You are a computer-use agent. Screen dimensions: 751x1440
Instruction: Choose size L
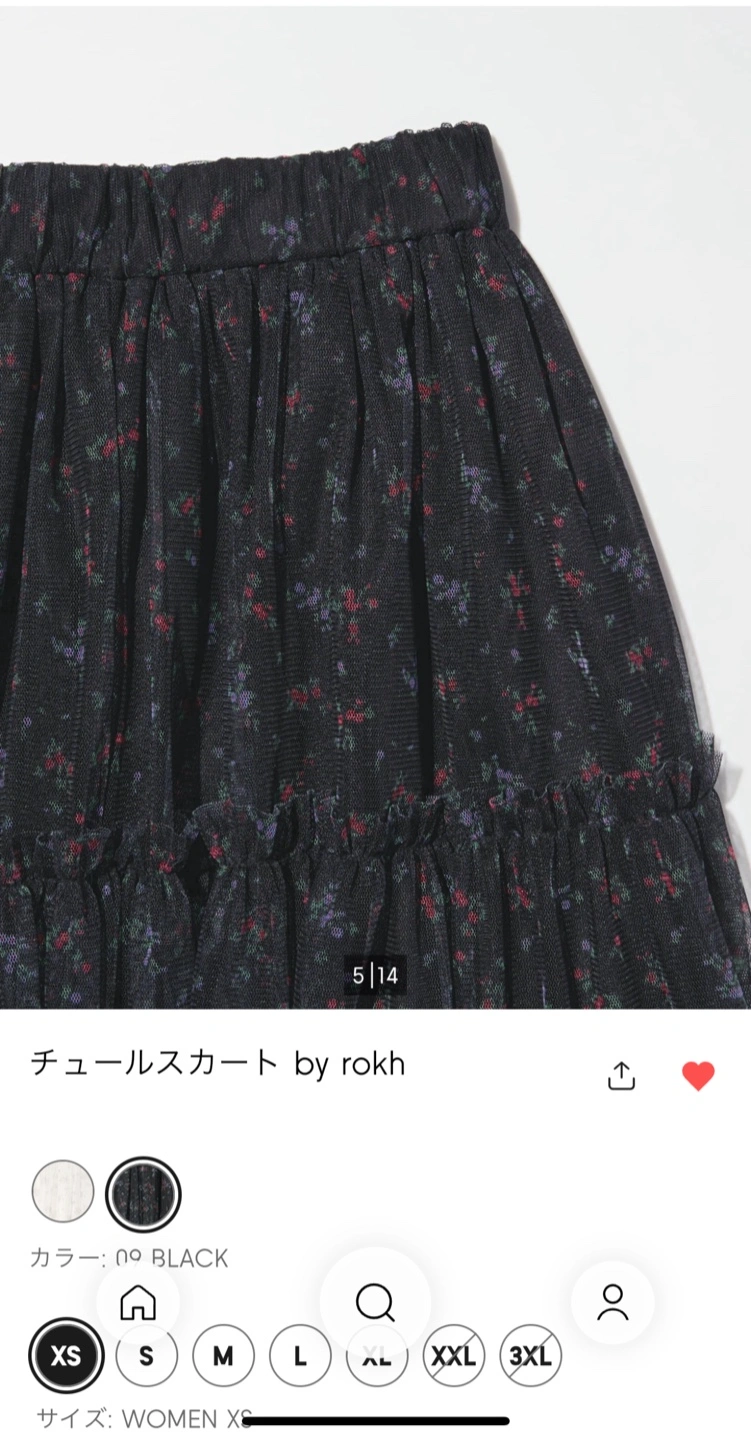tap(300, 1356)
